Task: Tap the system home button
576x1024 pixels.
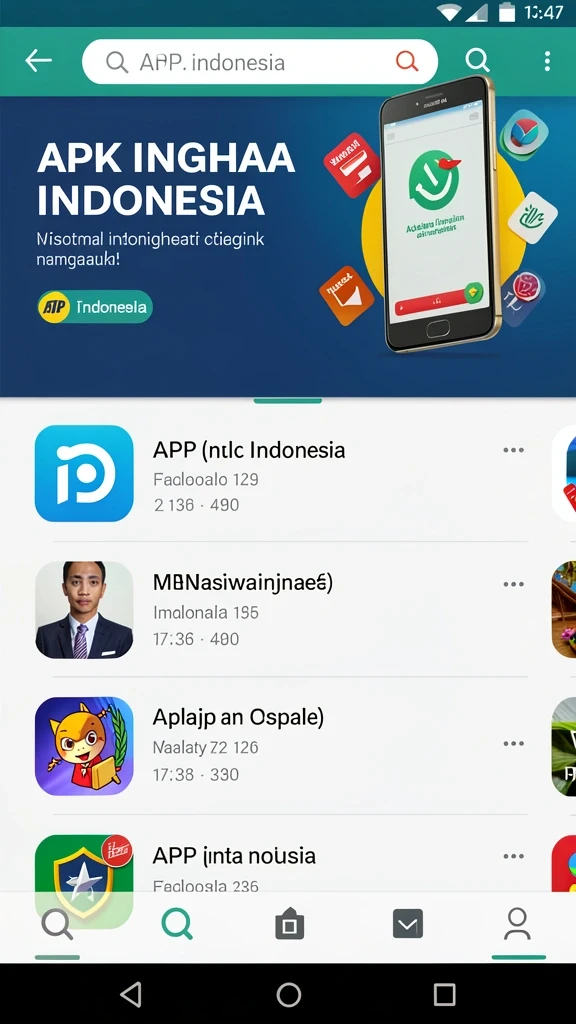Action: pyautogui.click(x=289, y=995)
